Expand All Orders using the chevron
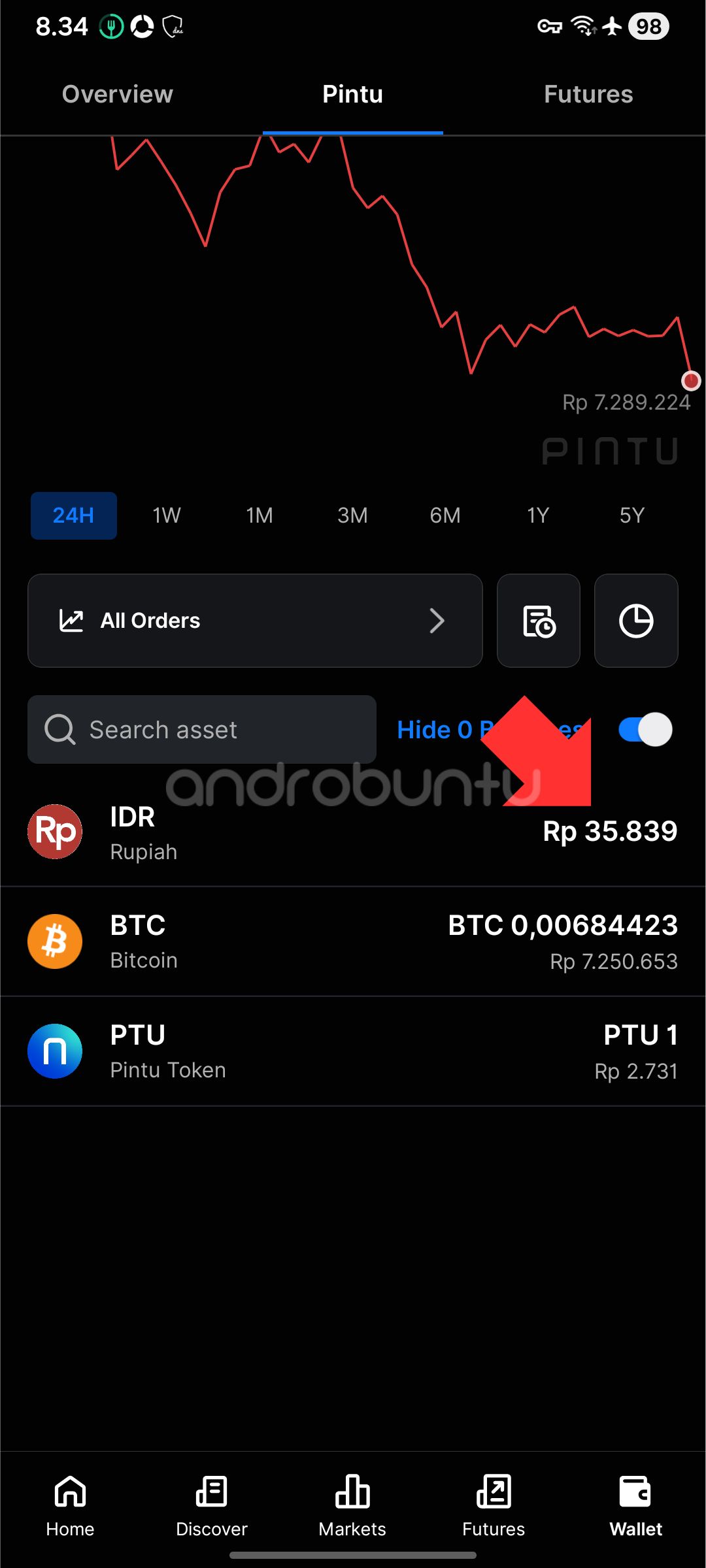 pos(437,621)
